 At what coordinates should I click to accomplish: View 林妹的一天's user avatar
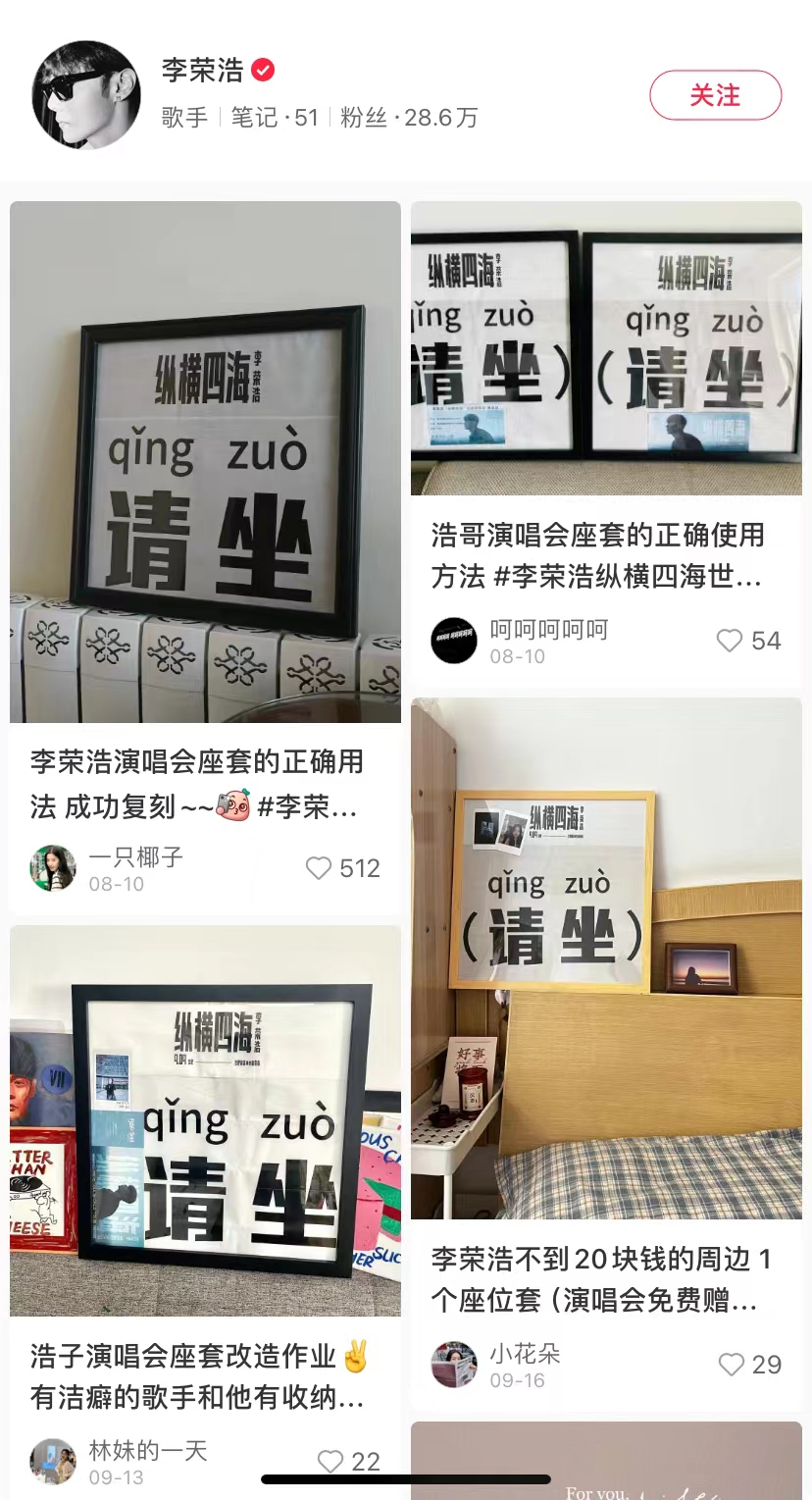tap(53, 1462)
